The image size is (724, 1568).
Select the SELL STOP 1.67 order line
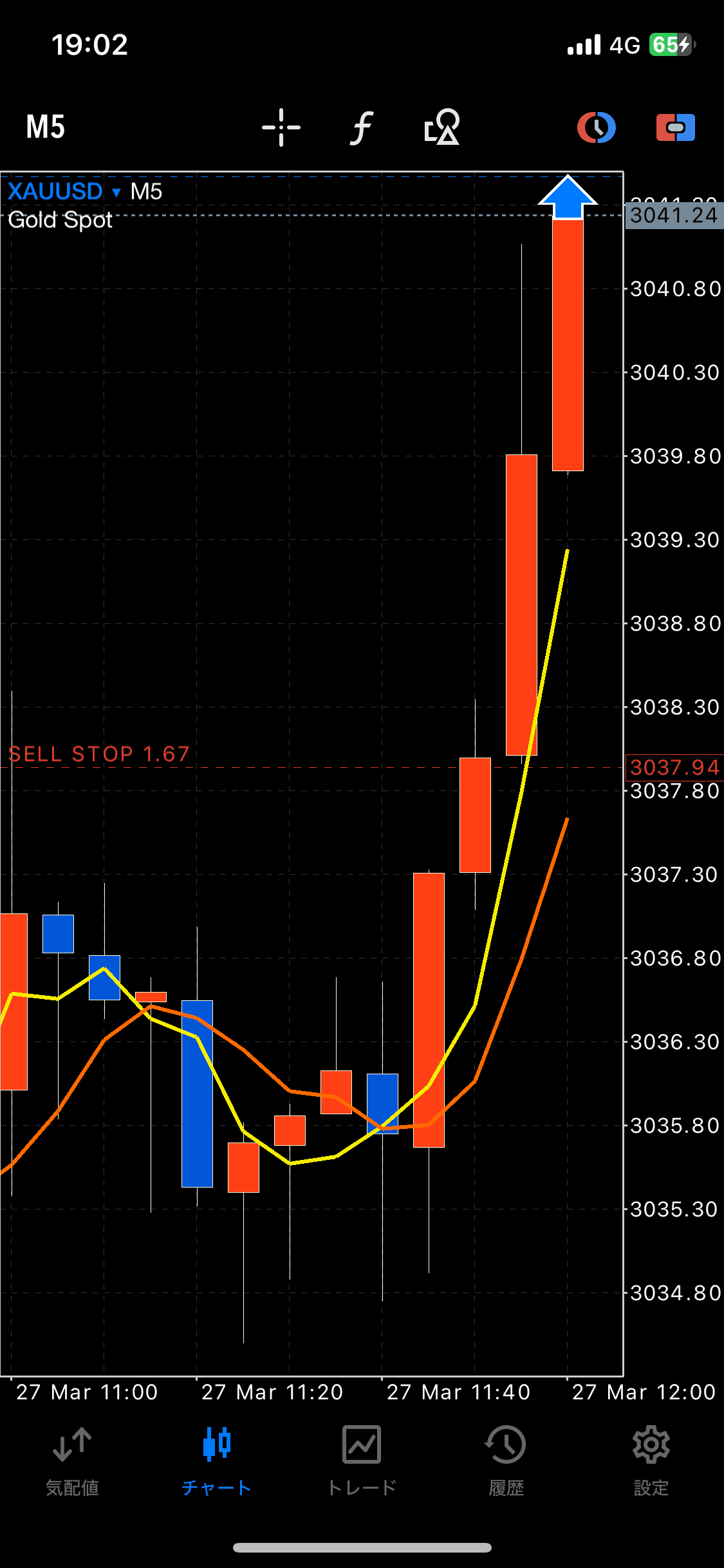pos(99,754)
